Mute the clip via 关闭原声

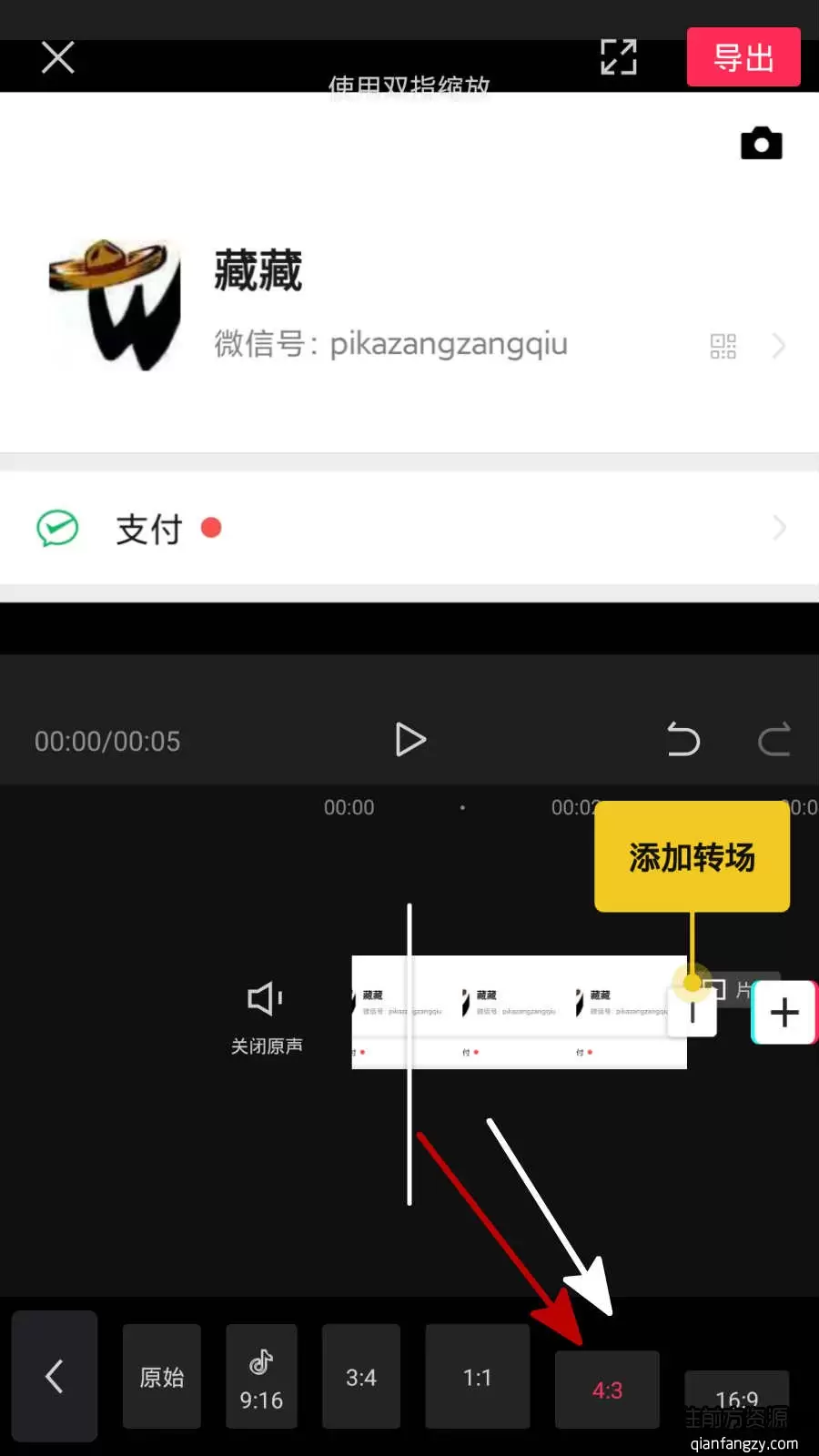[266, 1016]
